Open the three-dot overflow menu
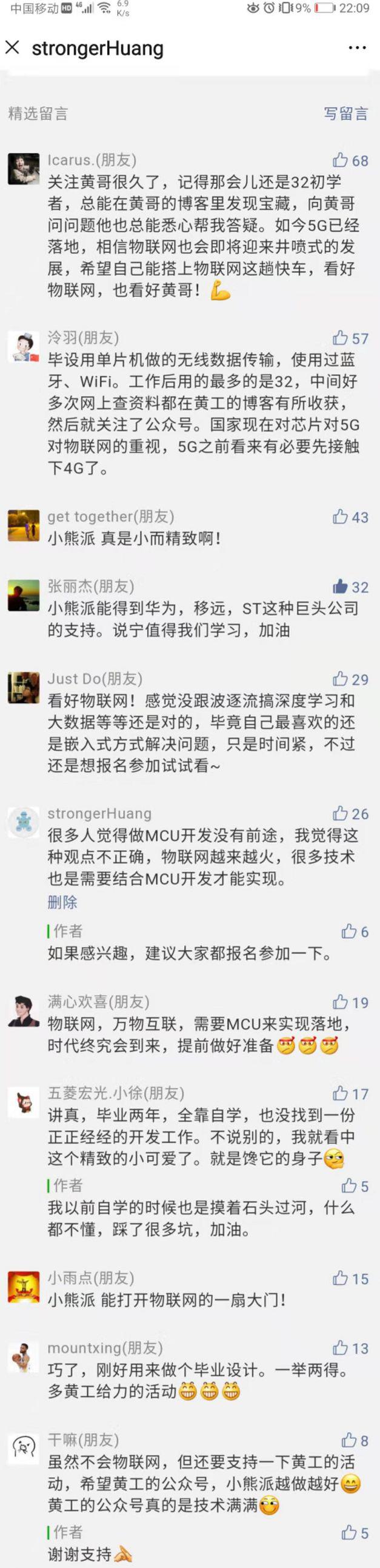Screen dimensions: 380x1568 pos(357,48)
